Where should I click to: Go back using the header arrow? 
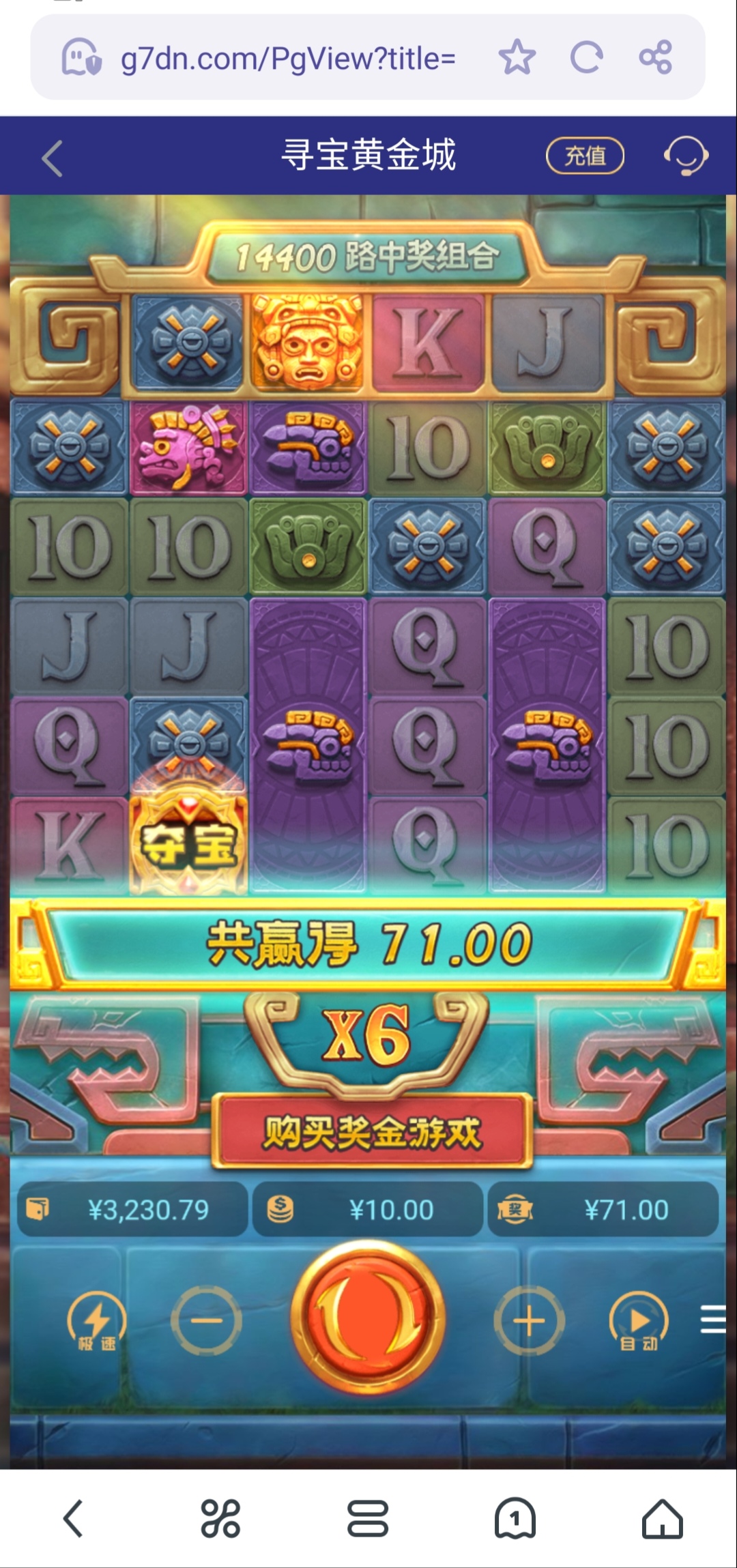(x=53, y=158)
